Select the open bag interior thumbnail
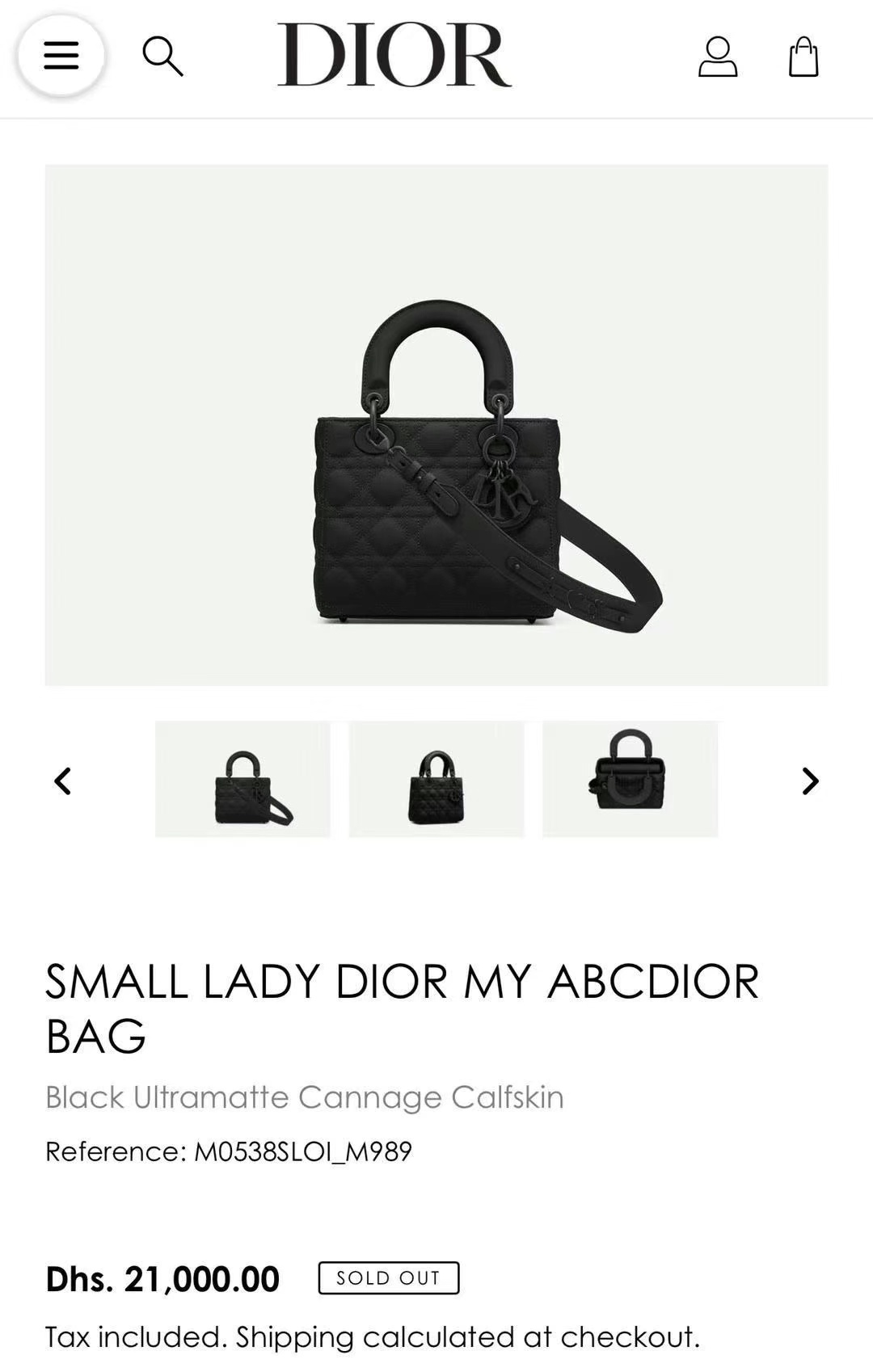The width and height of the screenshot is (873, 1372). coord(630,779)
